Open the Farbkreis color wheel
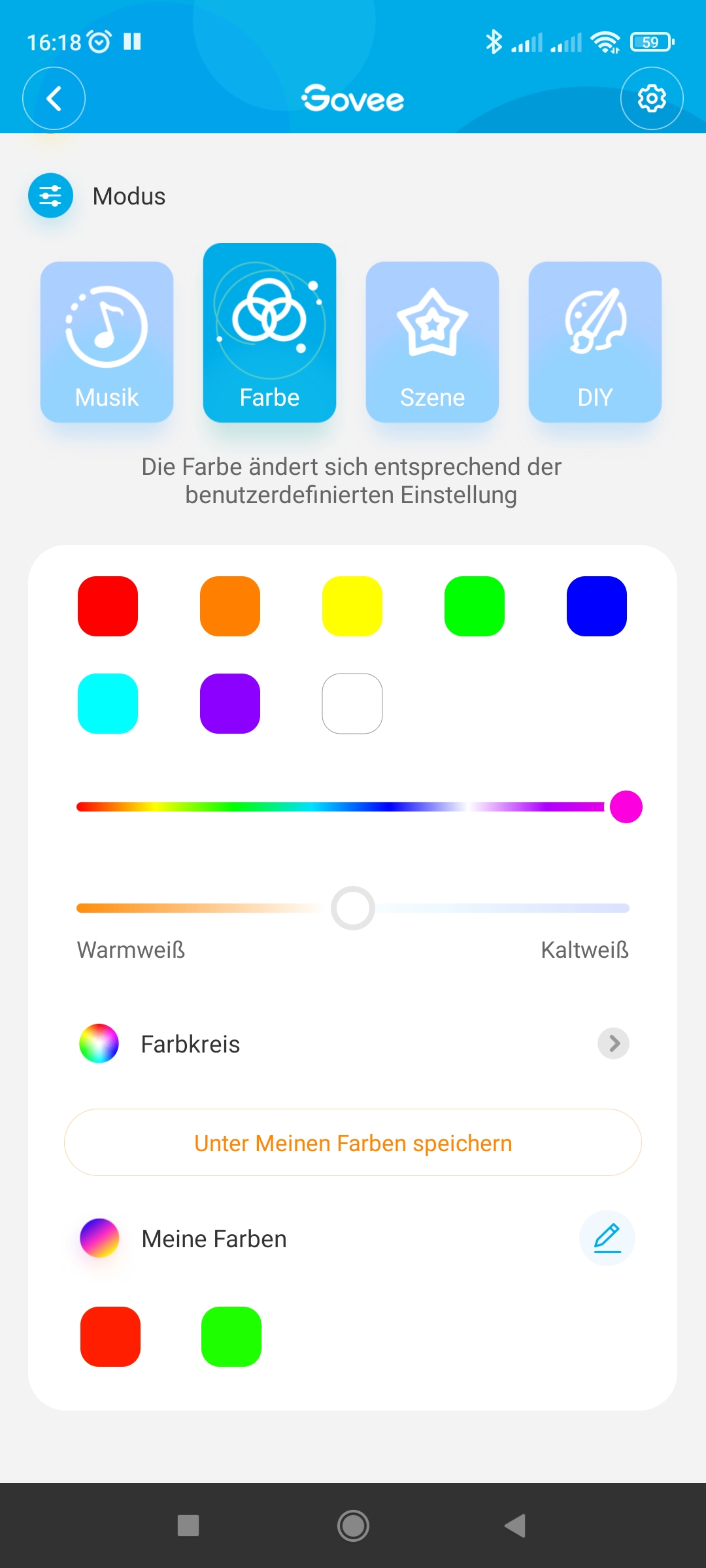The width and height of the screenshot is (706, 1568). (353, 1043)
